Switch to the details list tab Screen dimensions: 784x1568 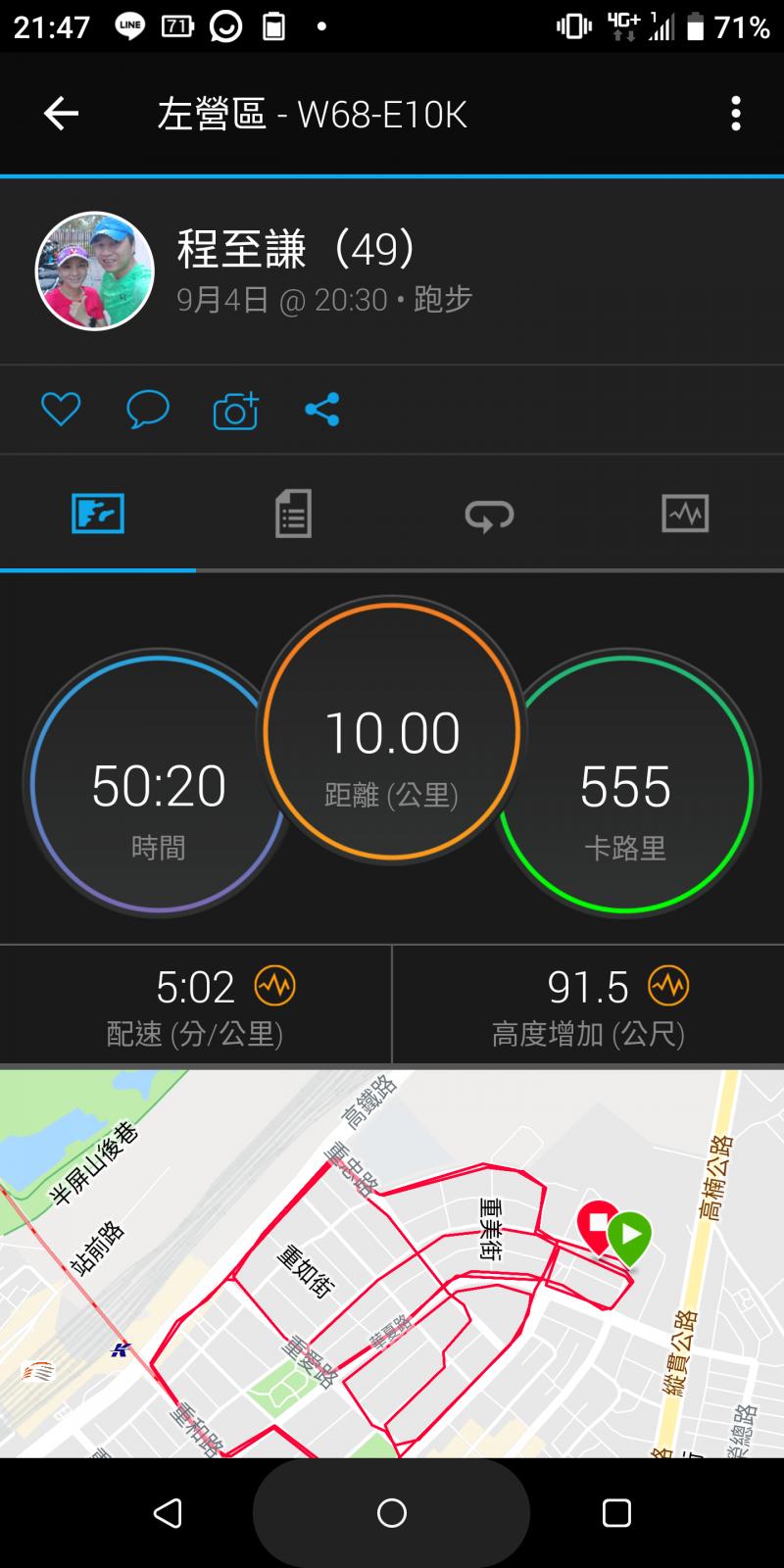pos(293,514)
